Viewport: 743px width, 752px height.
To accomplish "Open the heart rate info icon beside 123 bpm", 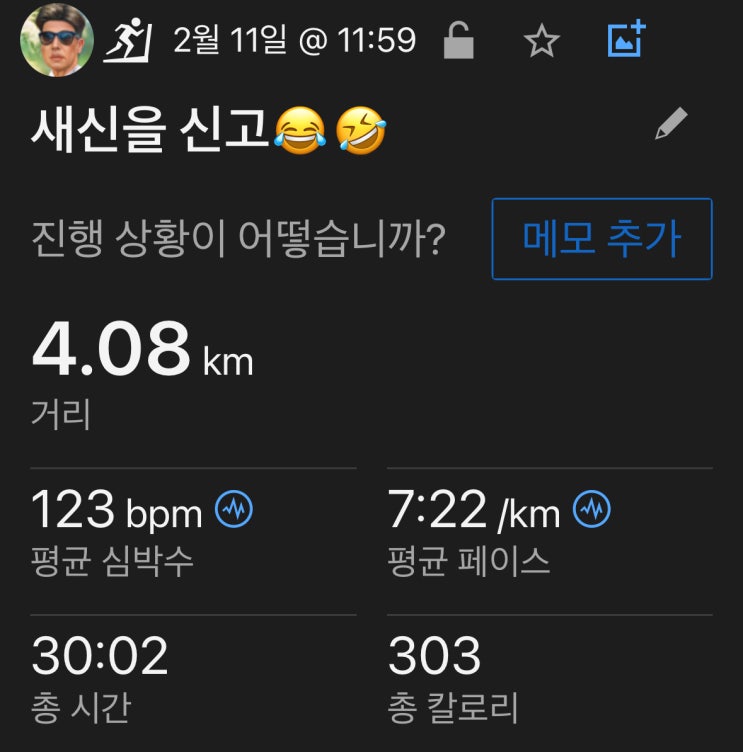I will (x=234, y=511).
